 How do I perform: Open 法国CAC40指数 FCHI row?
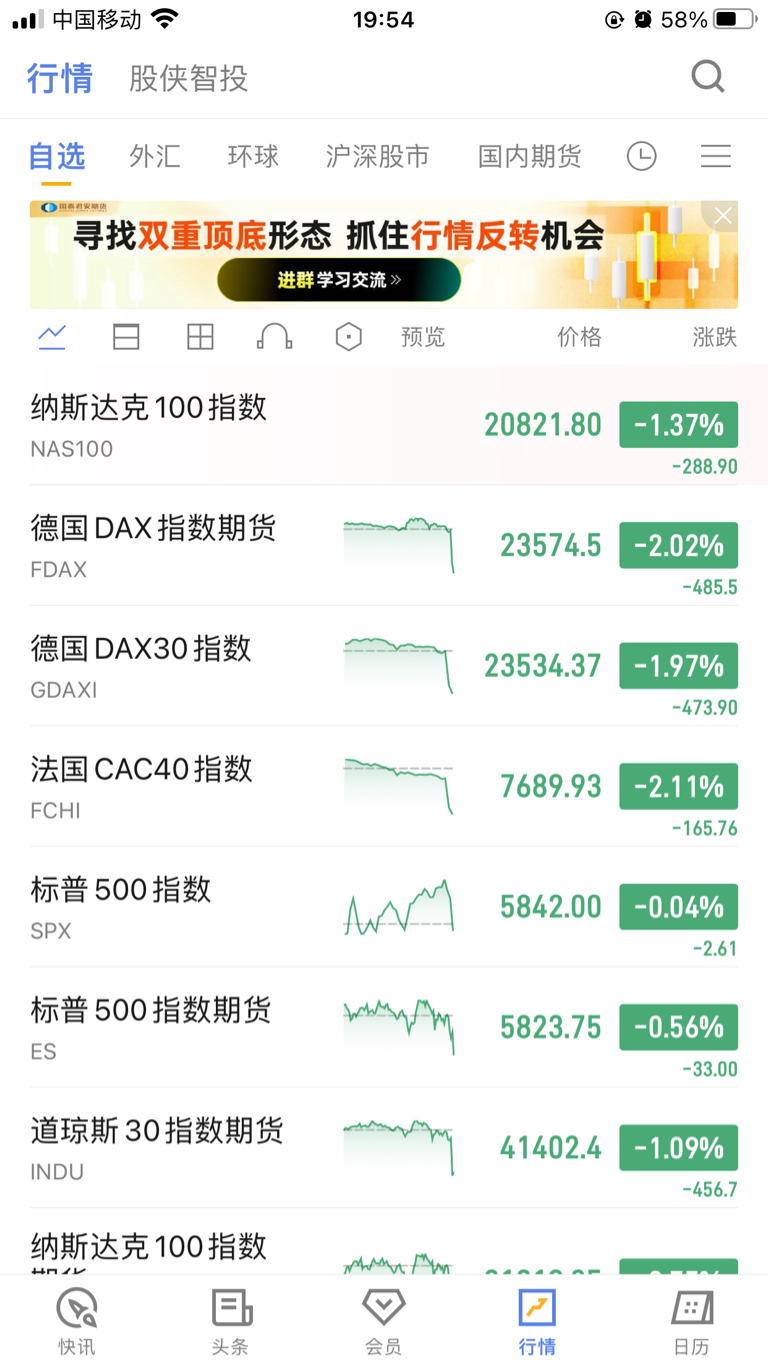tap(384, 787)
